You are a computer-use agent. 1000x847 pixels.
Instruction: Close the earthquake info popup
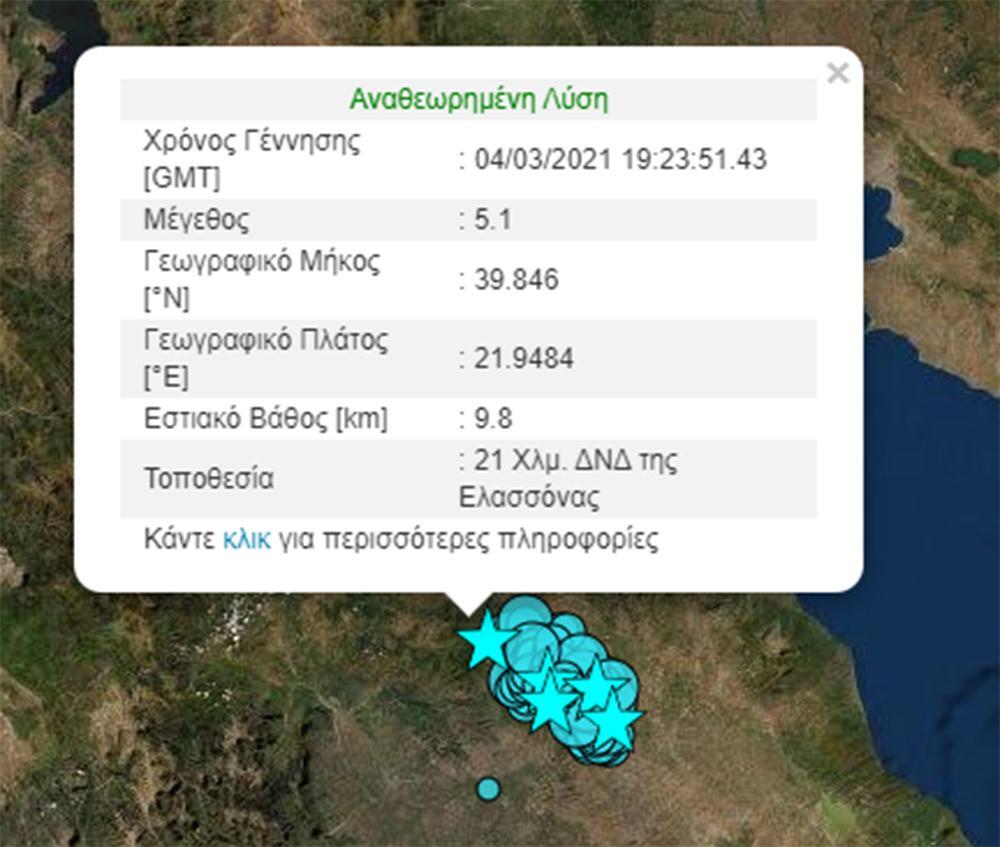point(838,73)
